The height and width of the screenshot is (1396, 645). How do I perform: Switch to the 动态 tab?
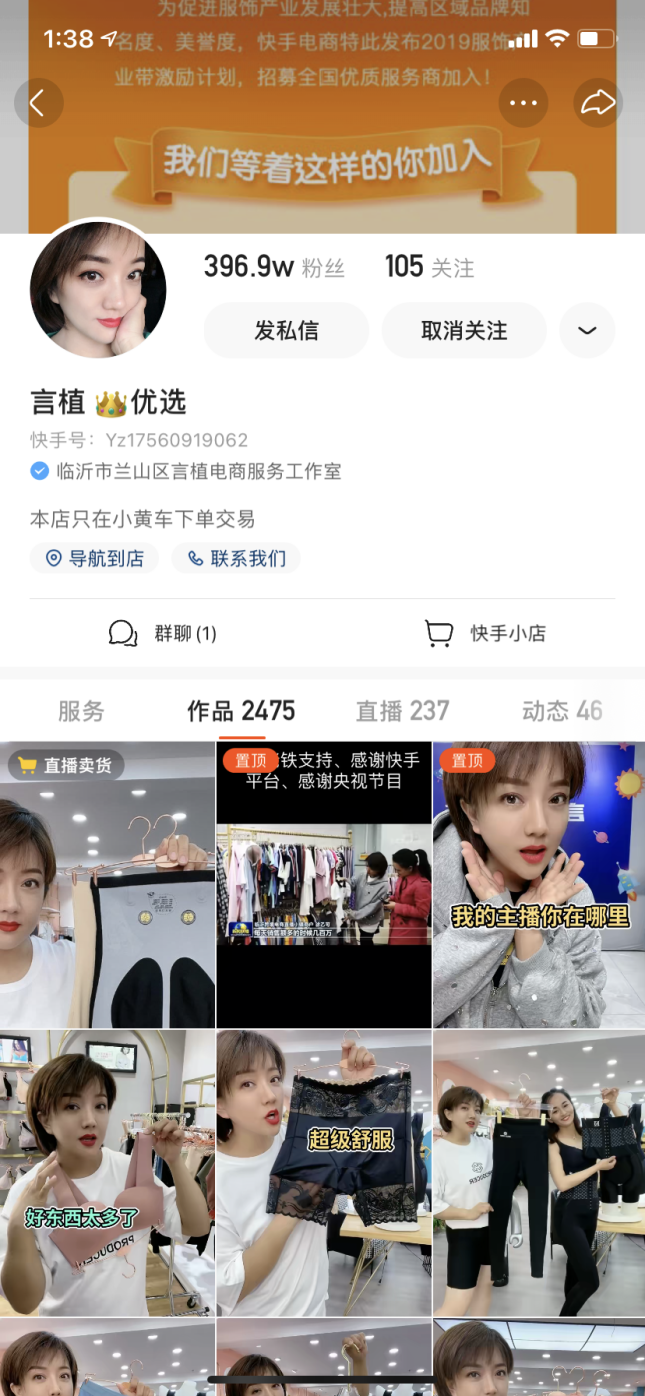[561, 711]
